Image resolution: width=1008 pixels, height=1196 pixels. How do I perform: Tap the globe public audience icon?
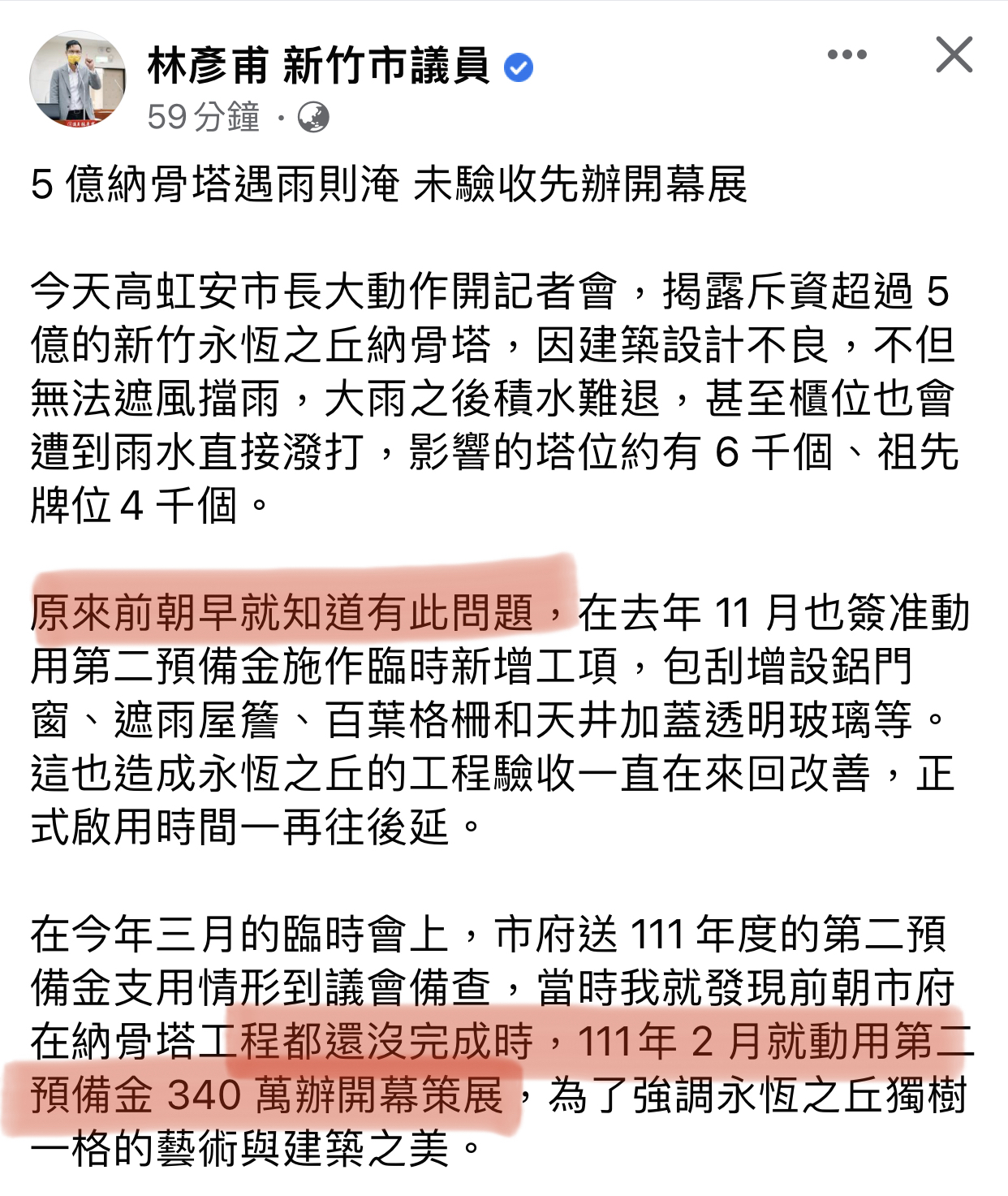(313, 118)
